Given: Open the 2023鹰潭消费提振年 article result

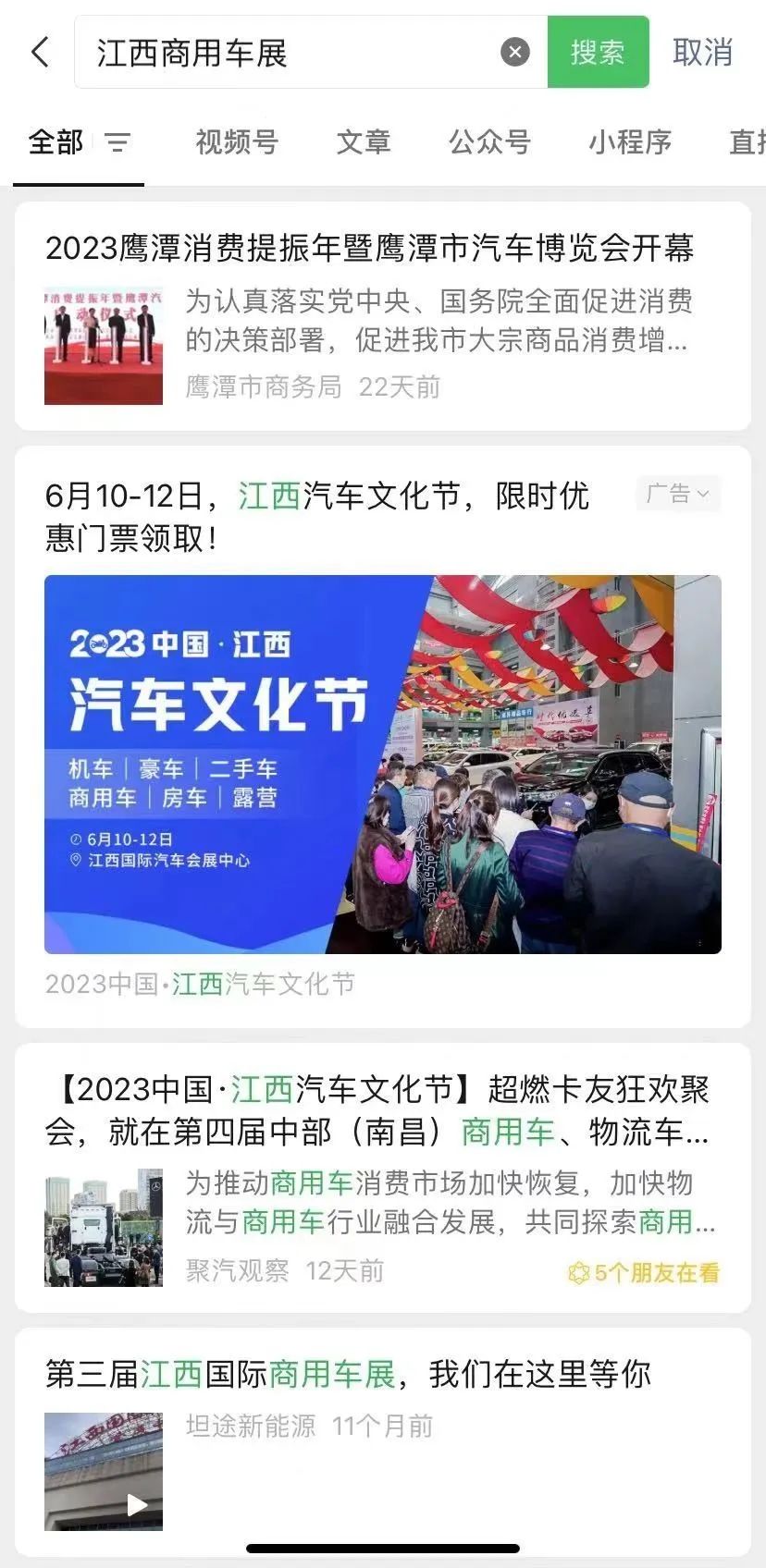Looking at the screenshot, I should 383,316.
